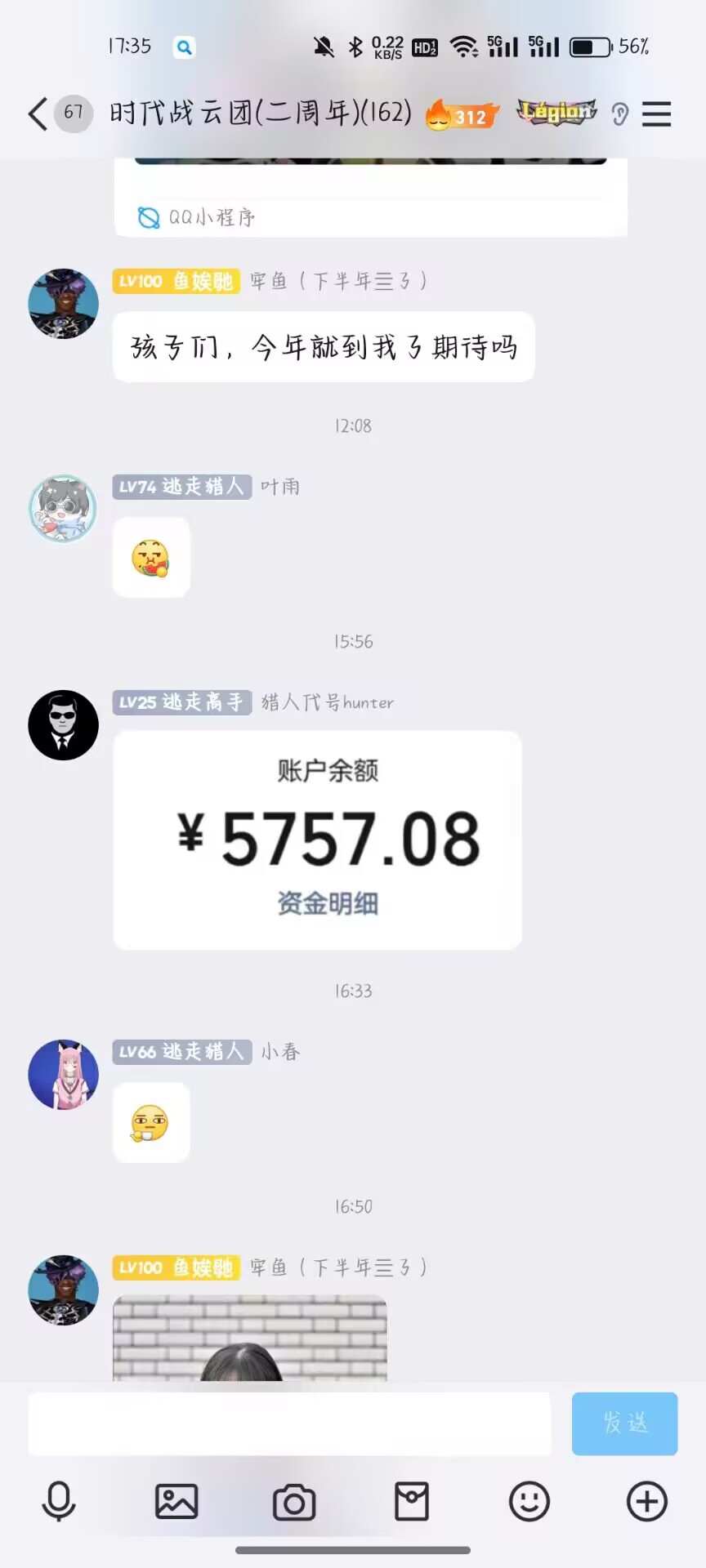Open the 312 flame streak badge
706x1568 pixels.
point(462,115)
